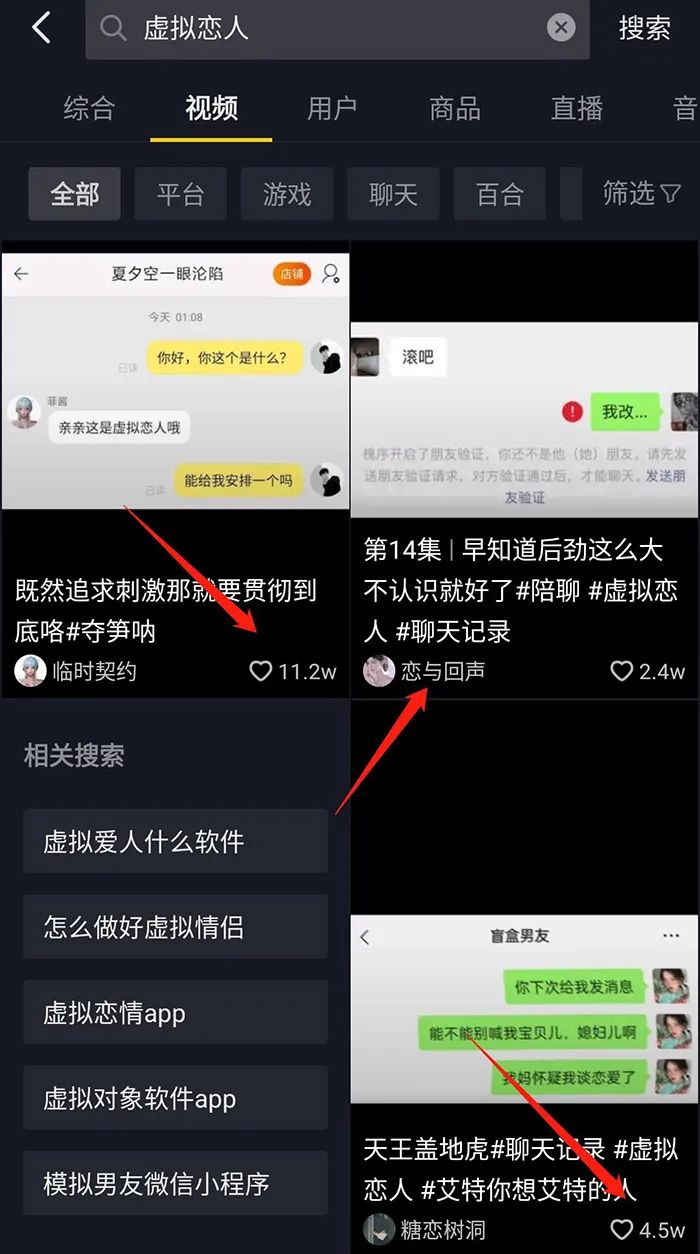Go back with the top-left arrow
700x1254 pixels.
click(x=41, y=28)
